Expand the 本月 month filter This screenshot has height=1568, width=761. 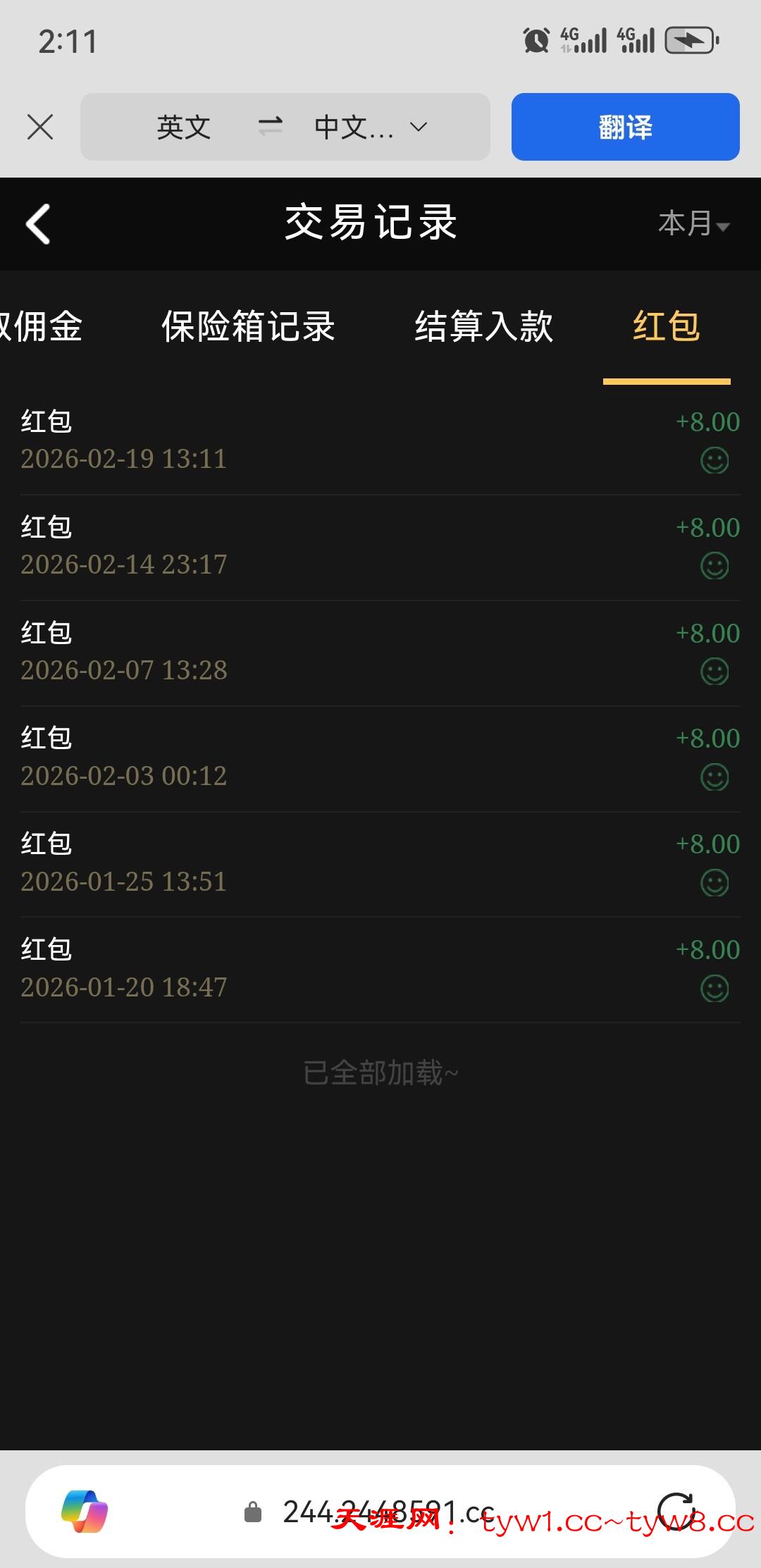coord(693,224)
